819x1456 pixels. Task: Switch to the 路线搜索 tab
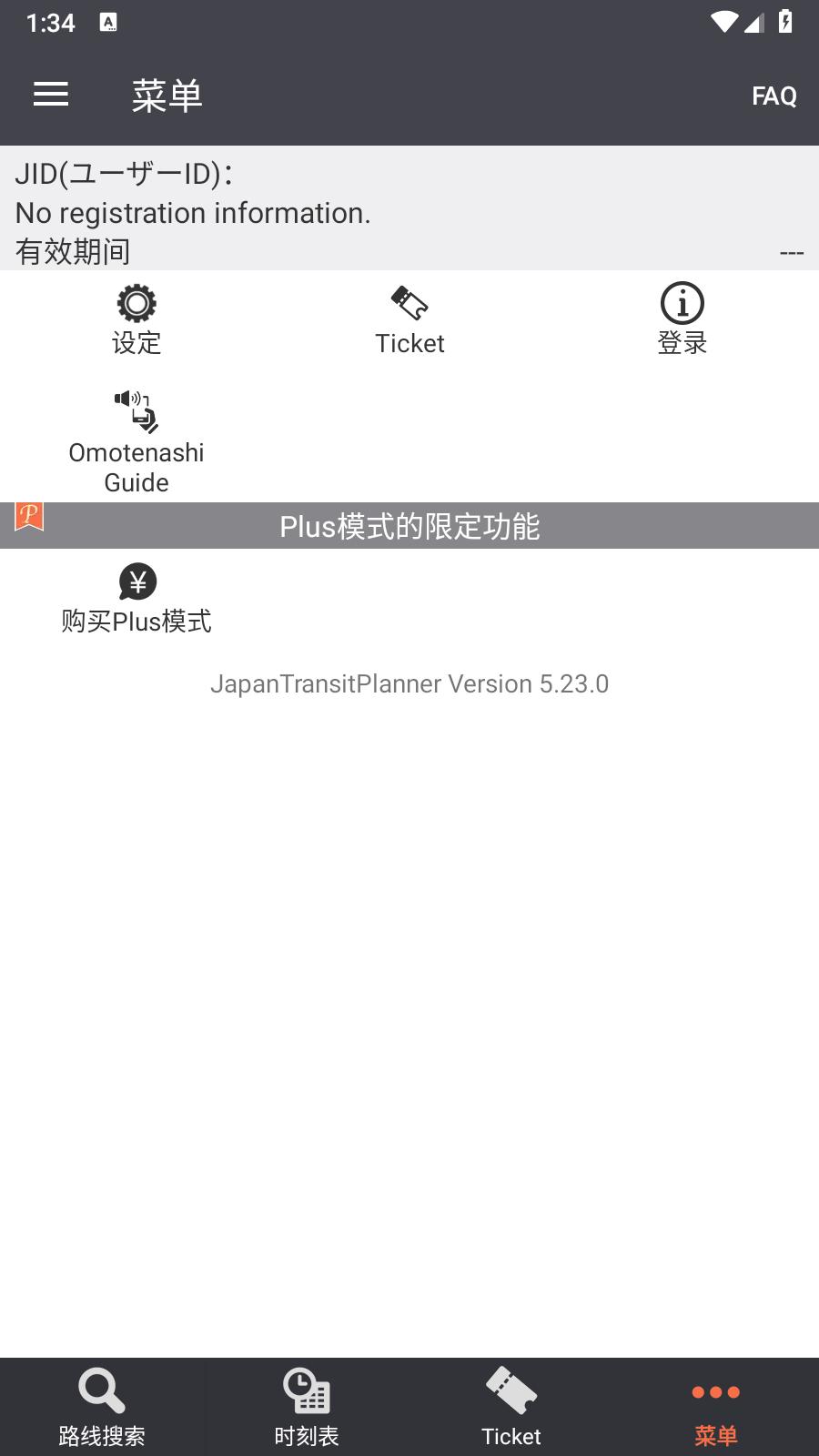pos(102,1407)
